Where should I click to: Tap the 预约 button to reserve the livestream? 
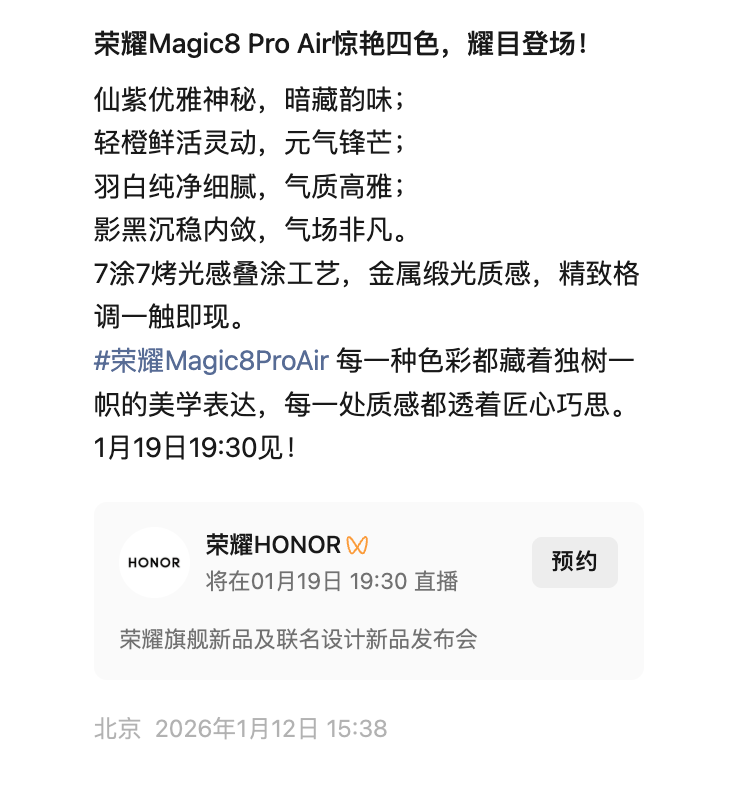tap(574, 562)
